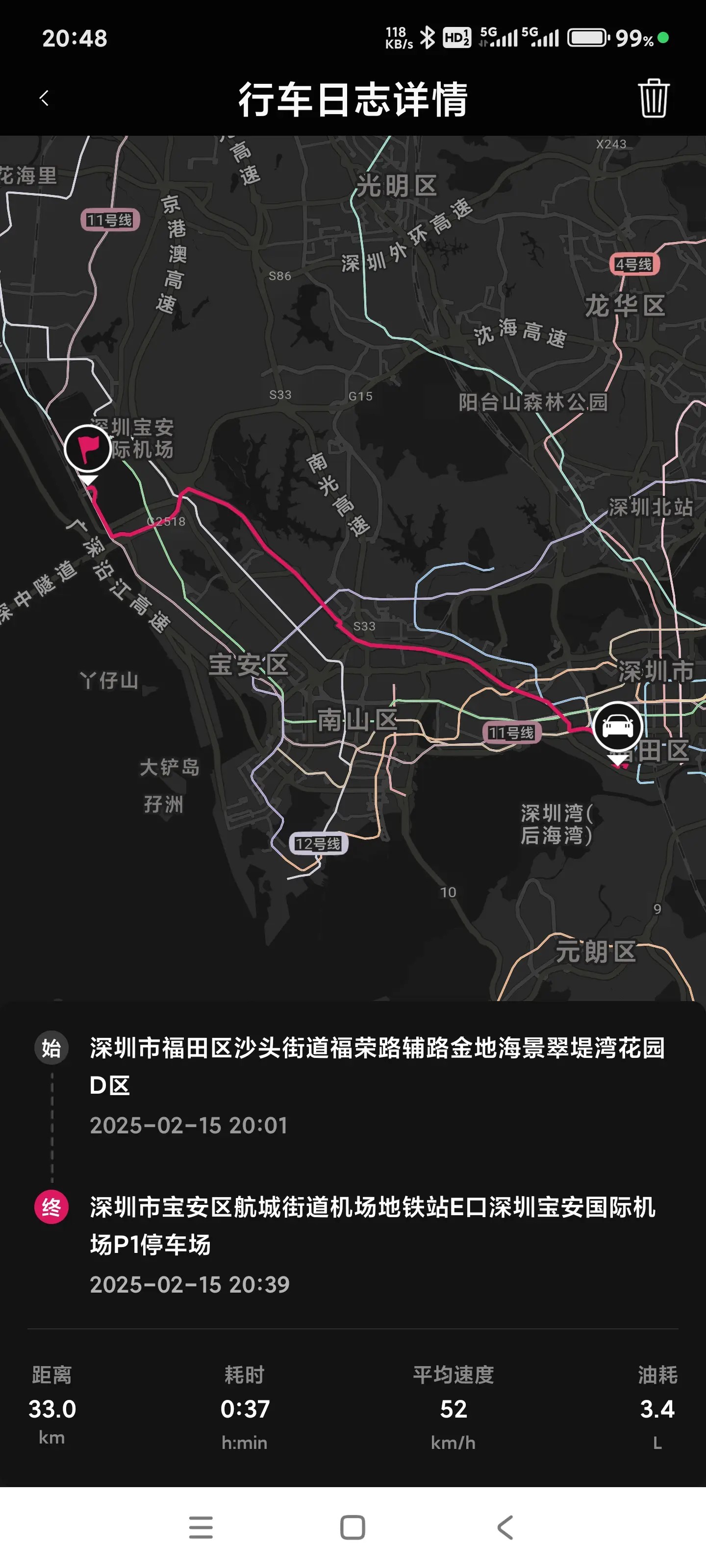Delete this driving log with trash icon

(x=654, y=98)
